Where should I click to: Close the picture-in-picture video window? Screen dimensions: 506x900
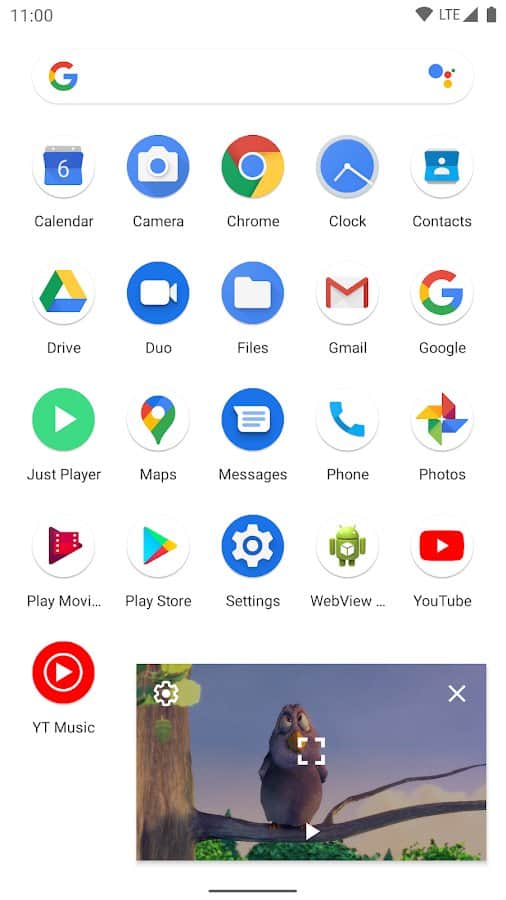(457, 693)
